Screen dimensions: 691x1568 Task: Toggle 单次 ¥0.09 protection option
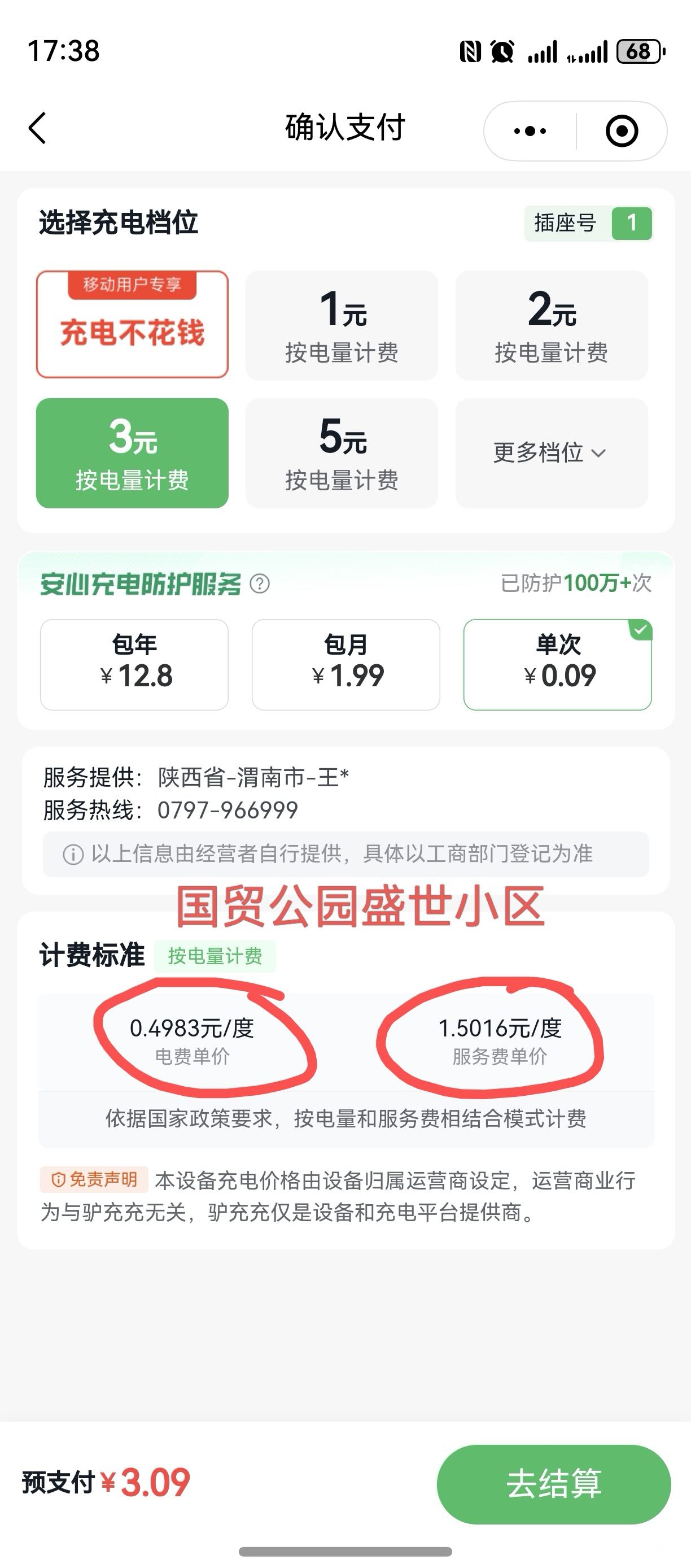pos(557,665)
